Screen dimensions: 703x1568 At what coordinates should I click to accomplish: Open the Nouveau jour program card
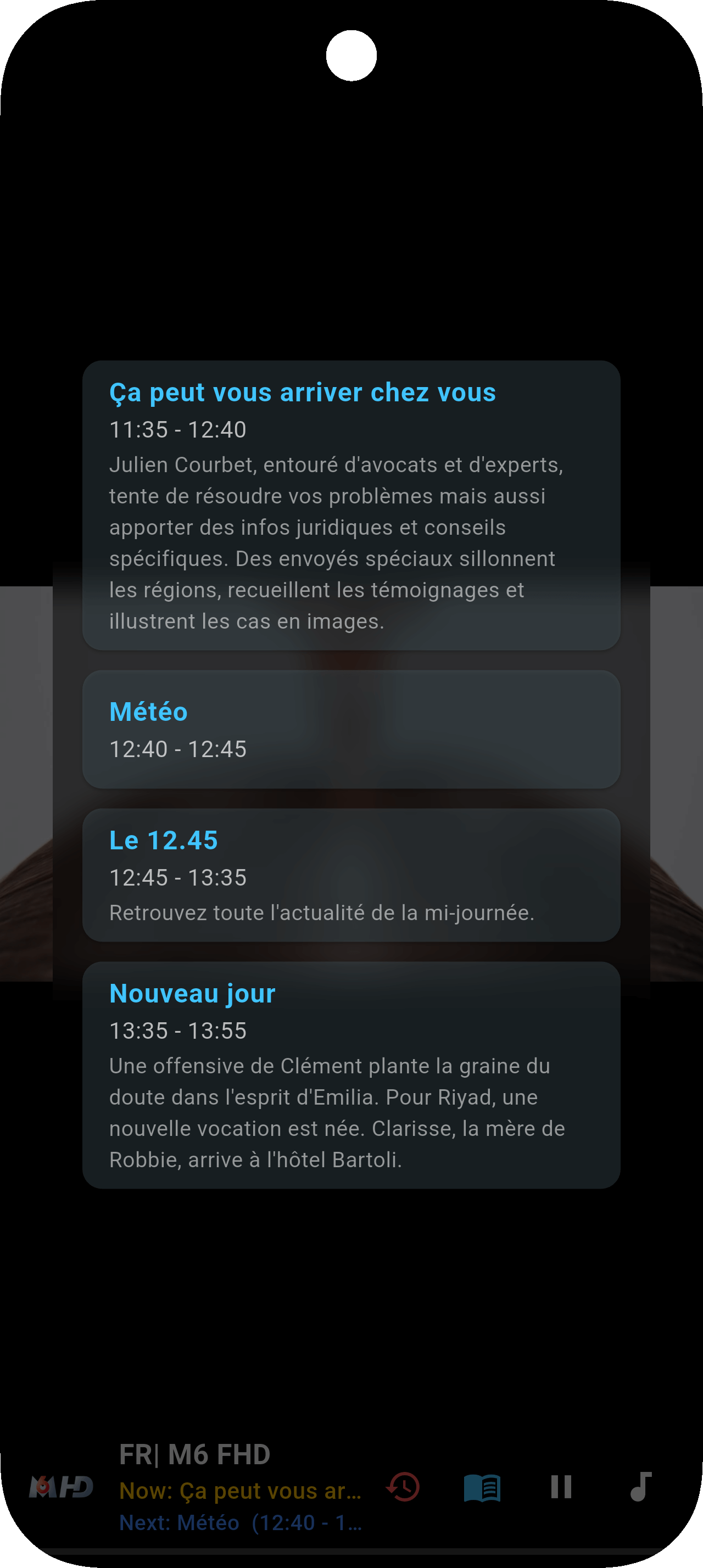351,1075
